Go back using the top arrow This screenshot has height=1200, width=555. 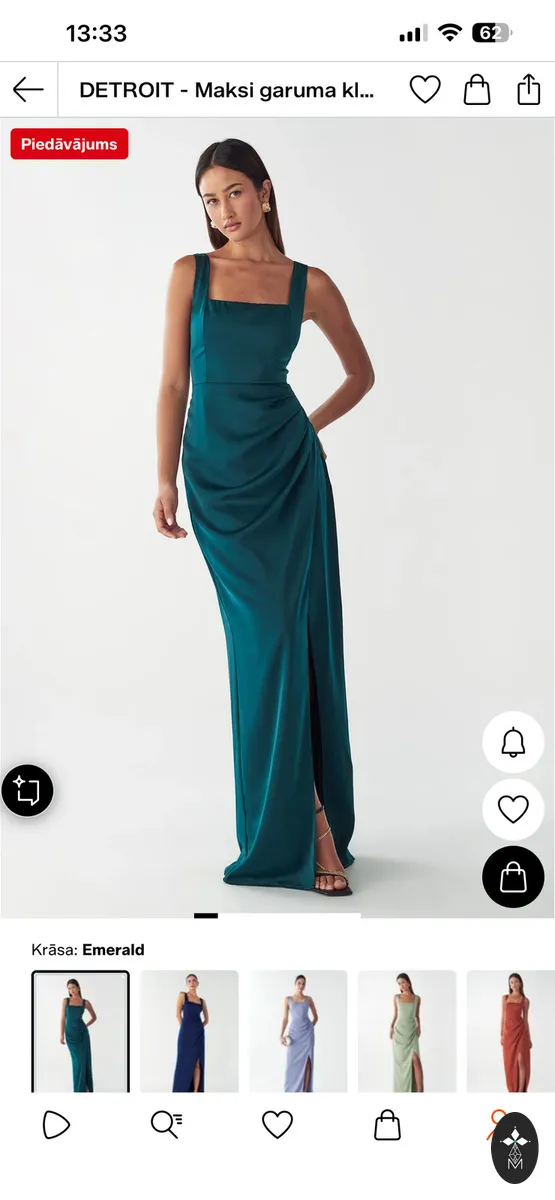point(28,90)
